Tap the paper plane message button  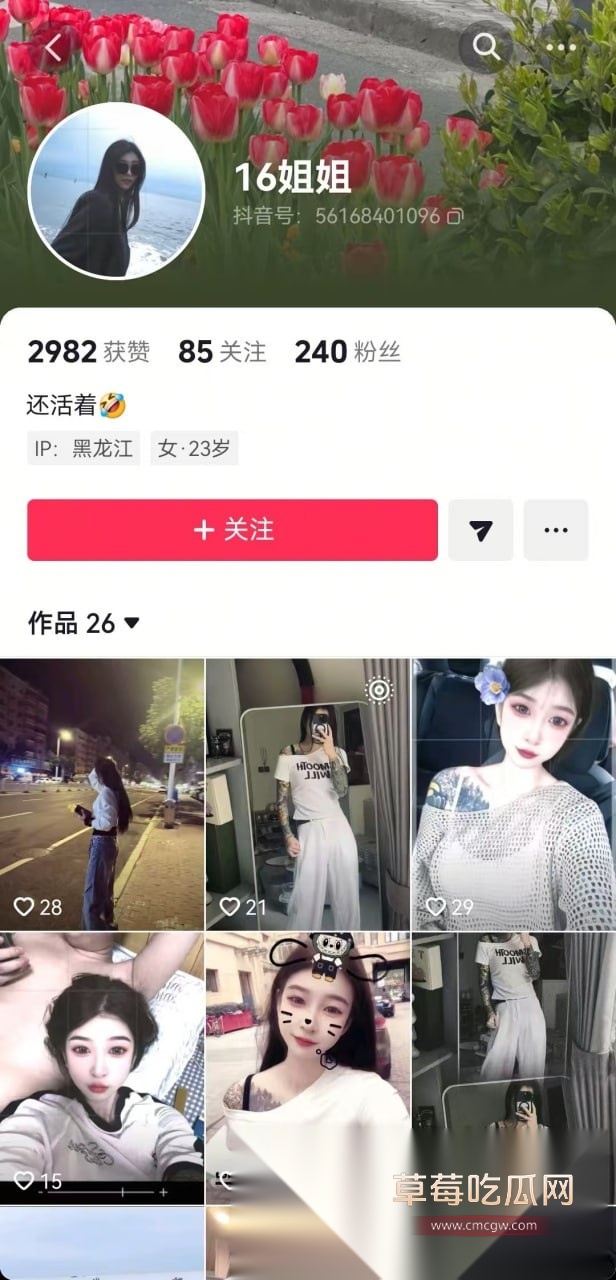pyautogui.click(x=480, y=530)
